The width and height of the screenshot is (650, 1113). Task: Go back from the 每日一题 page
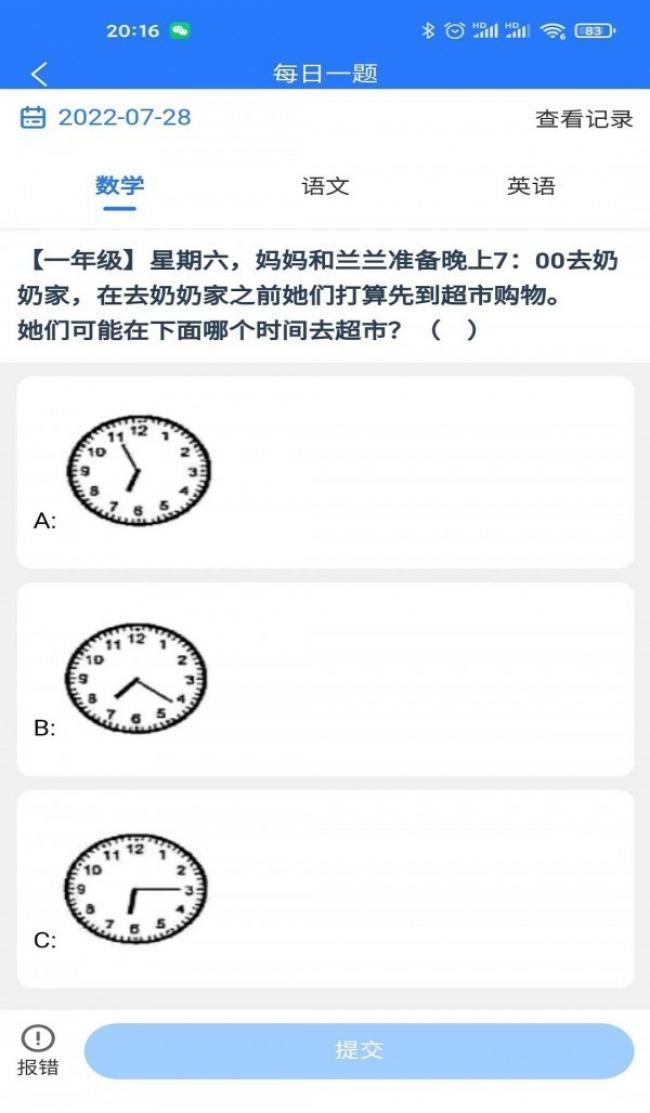(39, 73)
